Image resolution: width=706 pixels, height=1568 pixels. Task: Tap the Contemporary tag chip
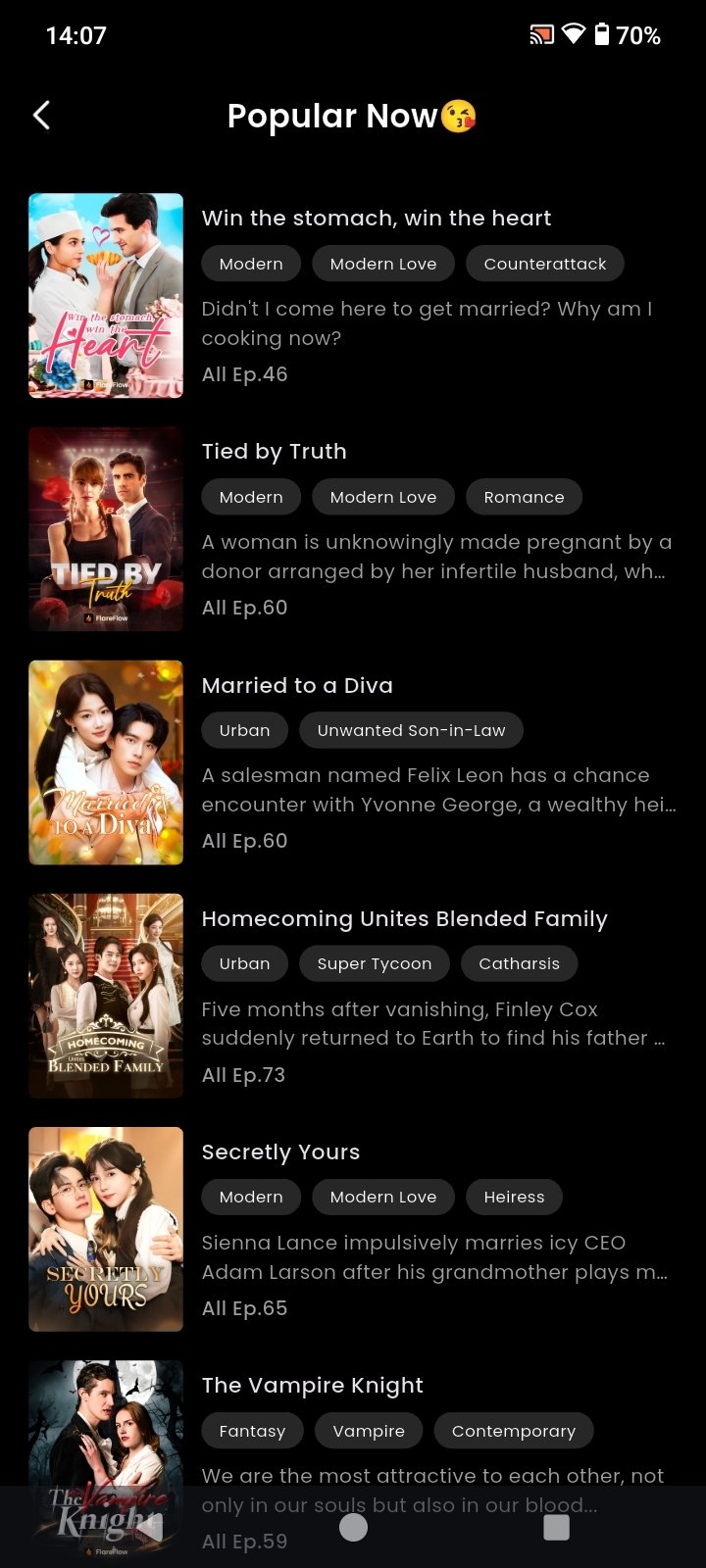pos(513,1431)
